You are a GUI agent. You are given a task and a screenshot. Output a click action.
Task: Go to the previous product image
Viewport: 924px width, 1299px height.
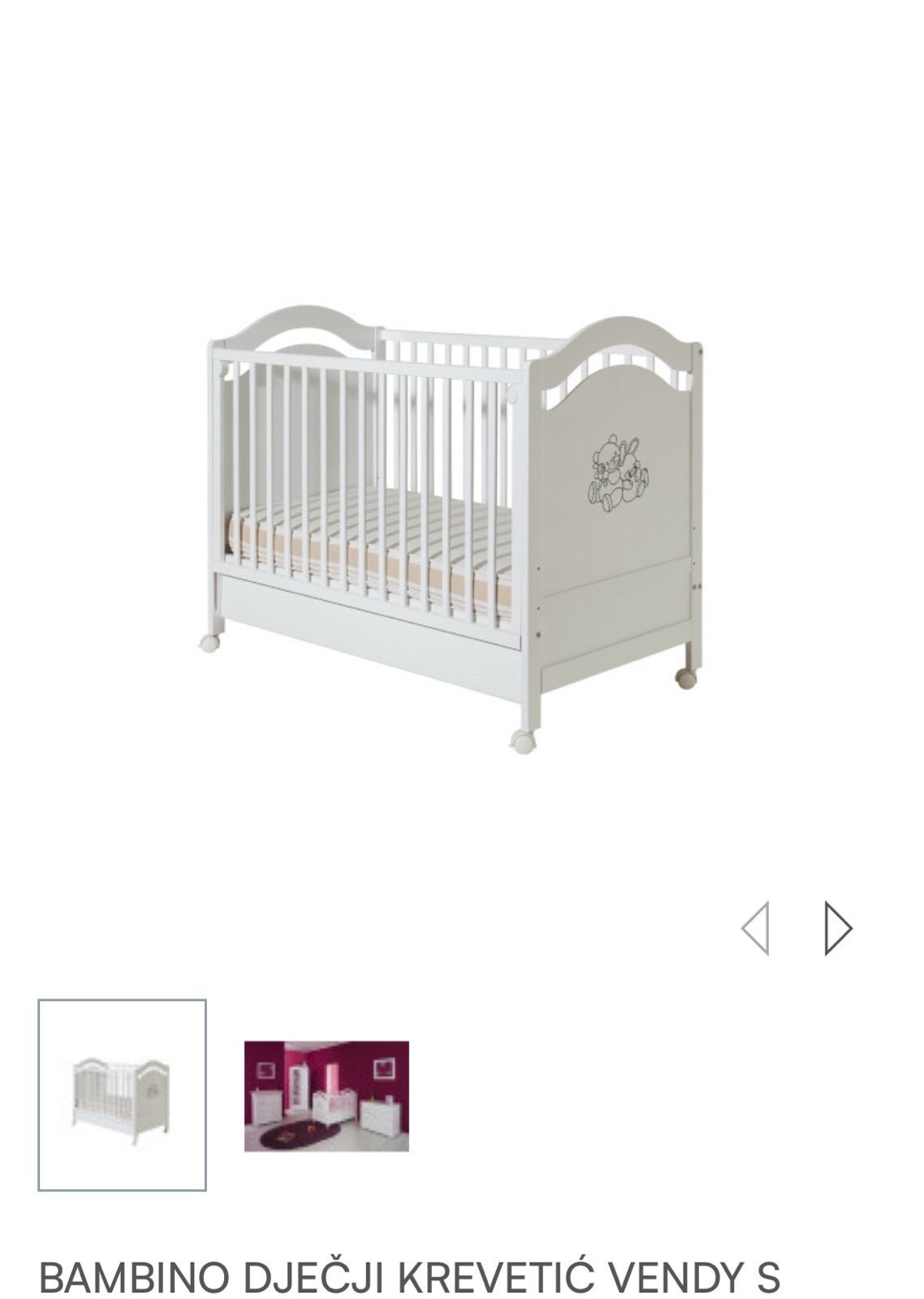point(755,928)
